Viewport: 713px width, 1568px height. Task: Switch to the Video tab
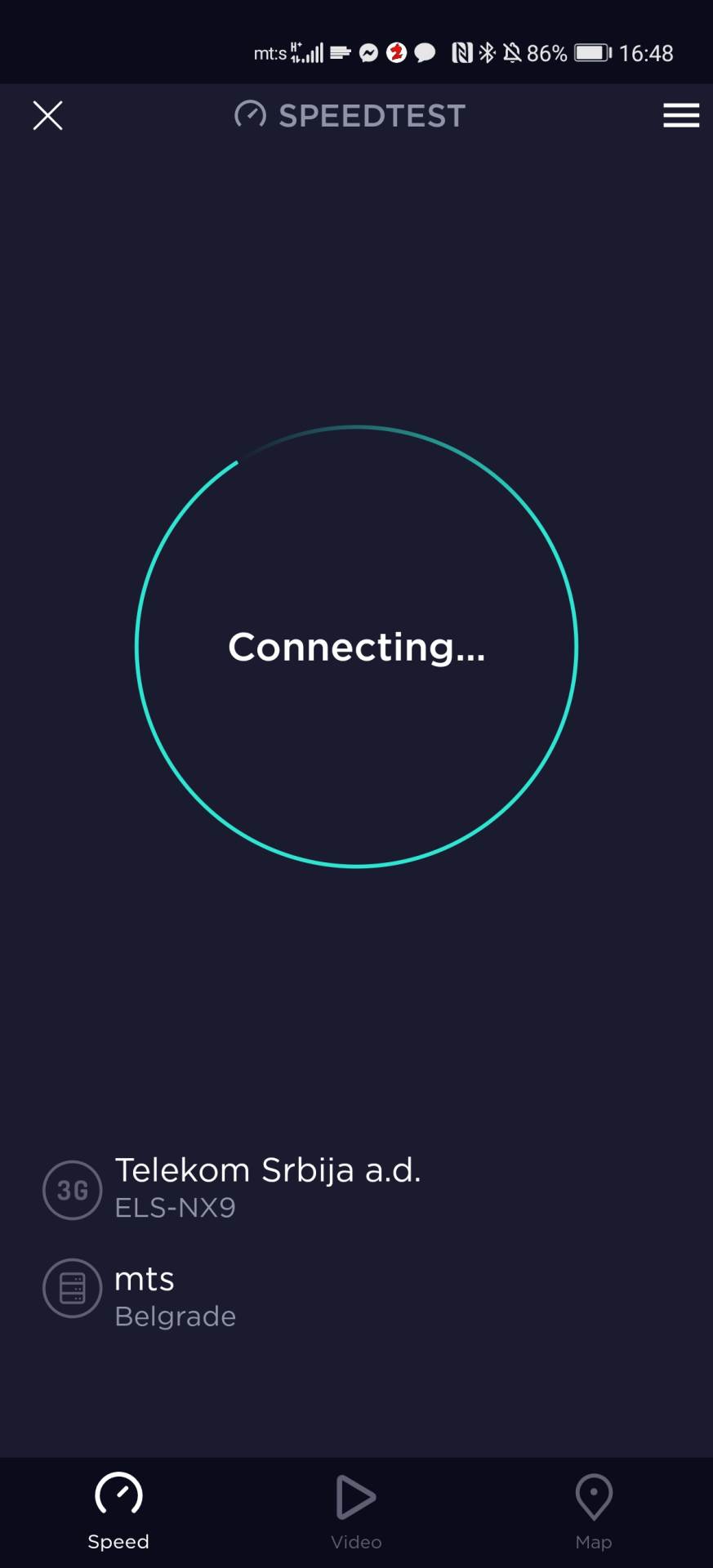tap(356, 1511)
